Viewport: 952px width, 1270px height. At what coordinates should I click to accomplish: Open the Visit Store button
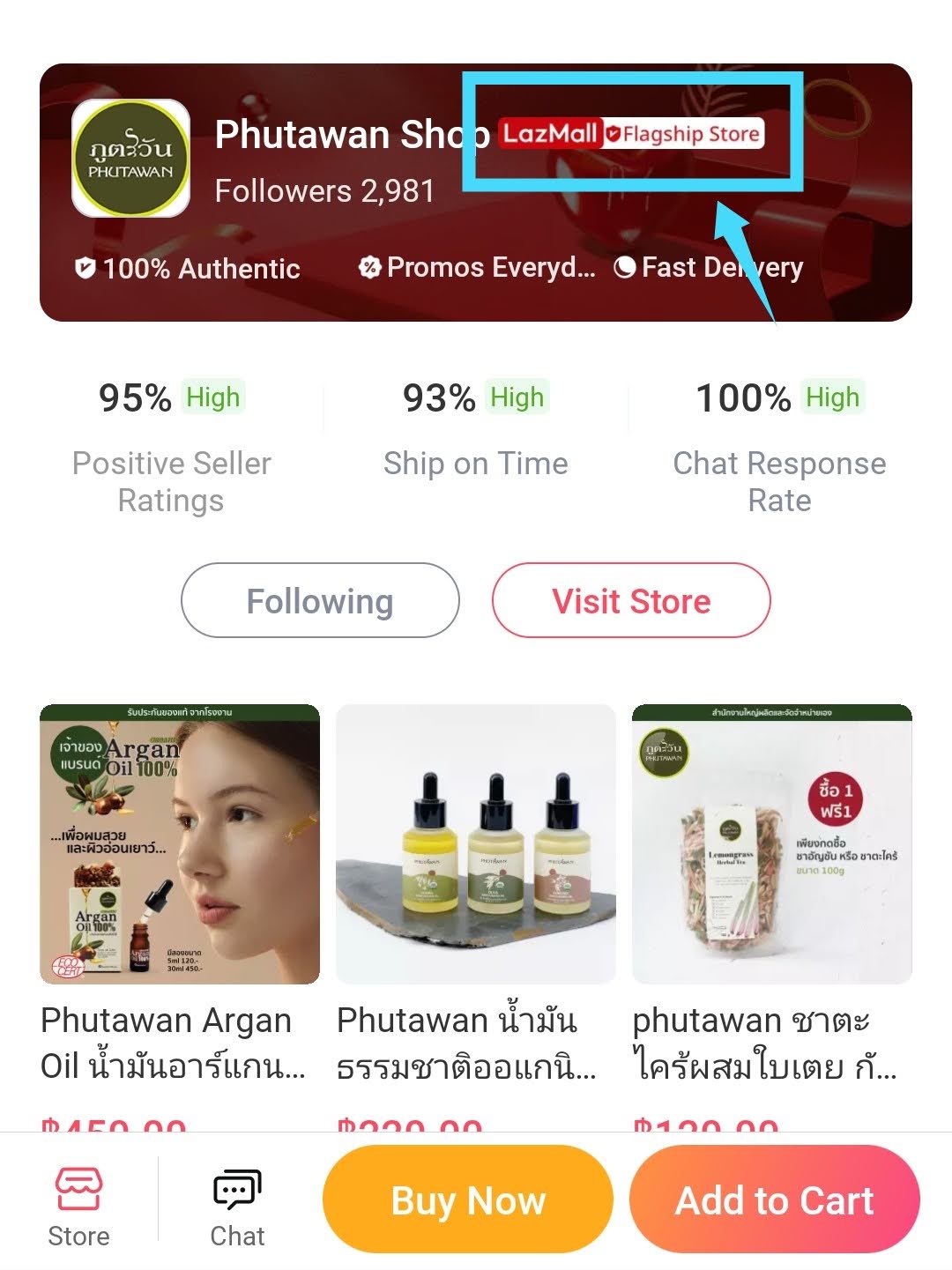click(x=631, y=600)
